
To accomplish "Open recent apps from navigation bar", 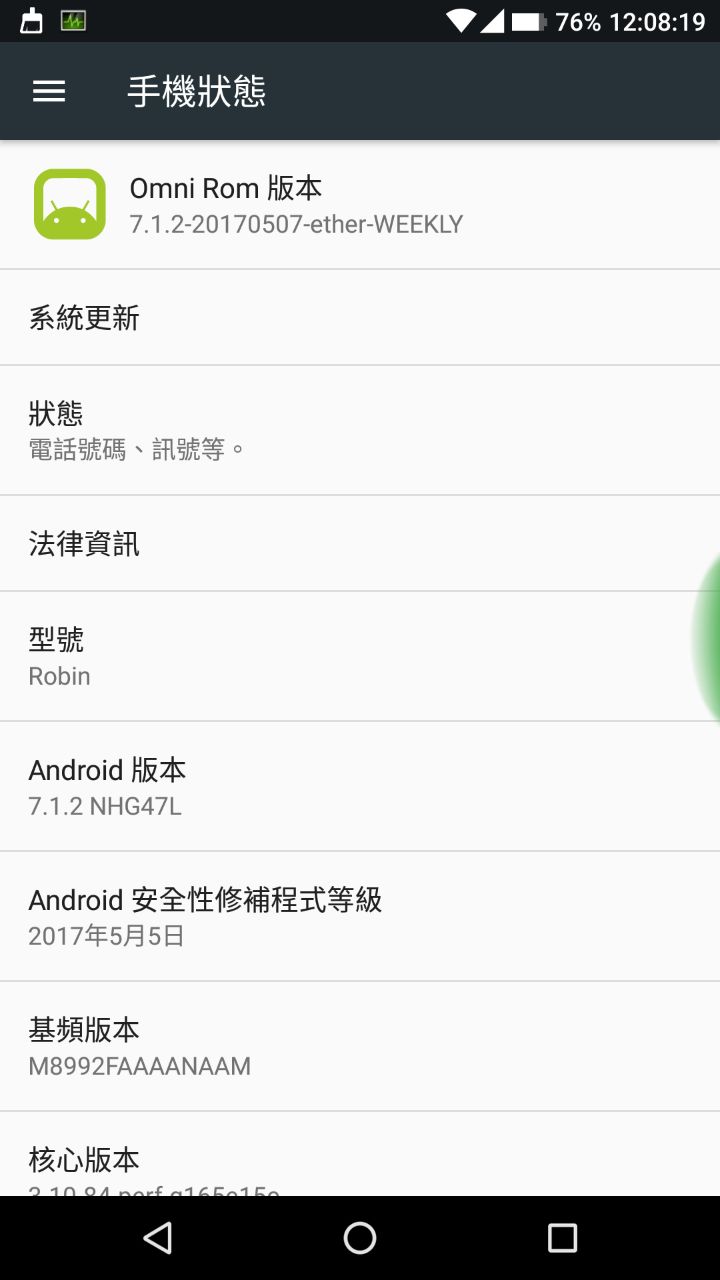I will [x=562, y=1238].
